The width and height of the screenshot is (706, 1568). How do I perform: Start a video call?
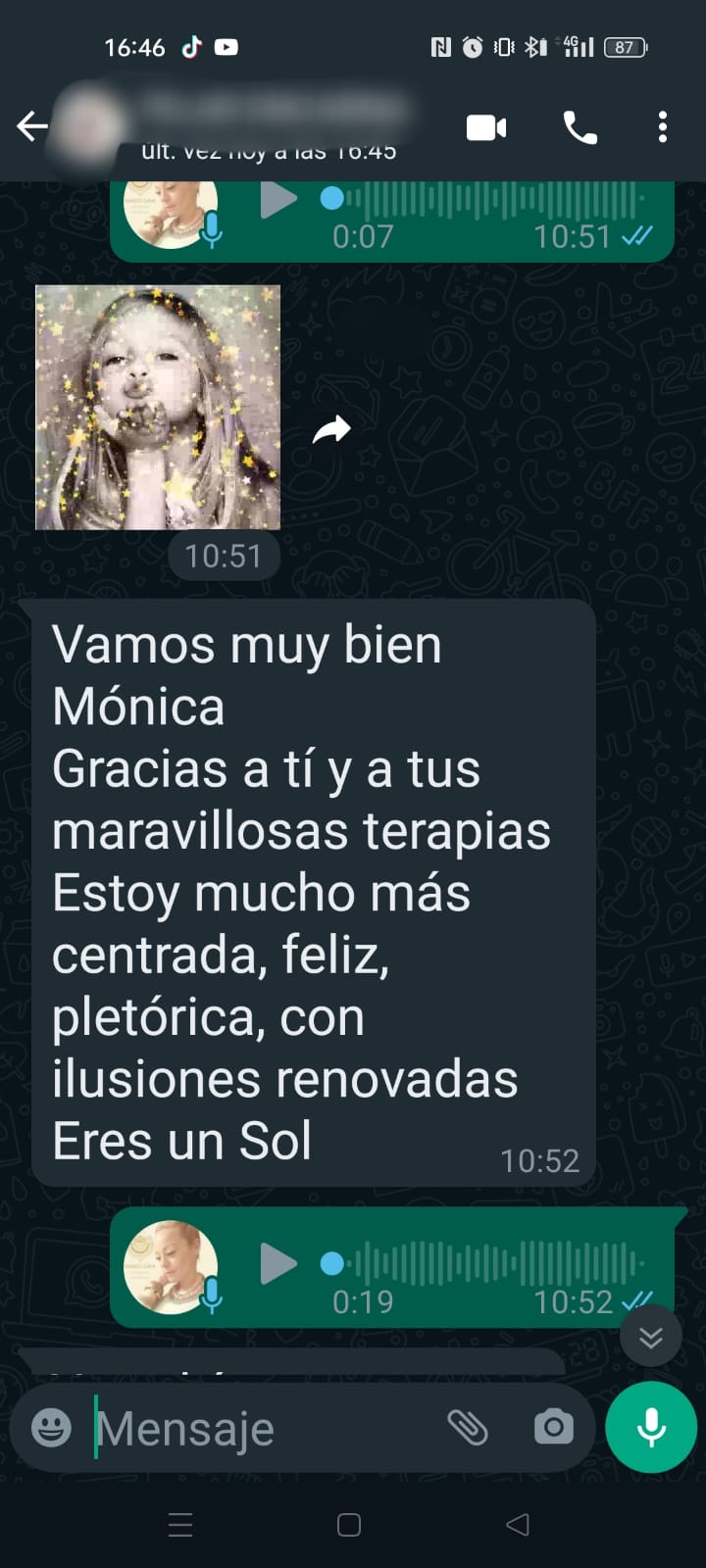click(x=486, y=127)
